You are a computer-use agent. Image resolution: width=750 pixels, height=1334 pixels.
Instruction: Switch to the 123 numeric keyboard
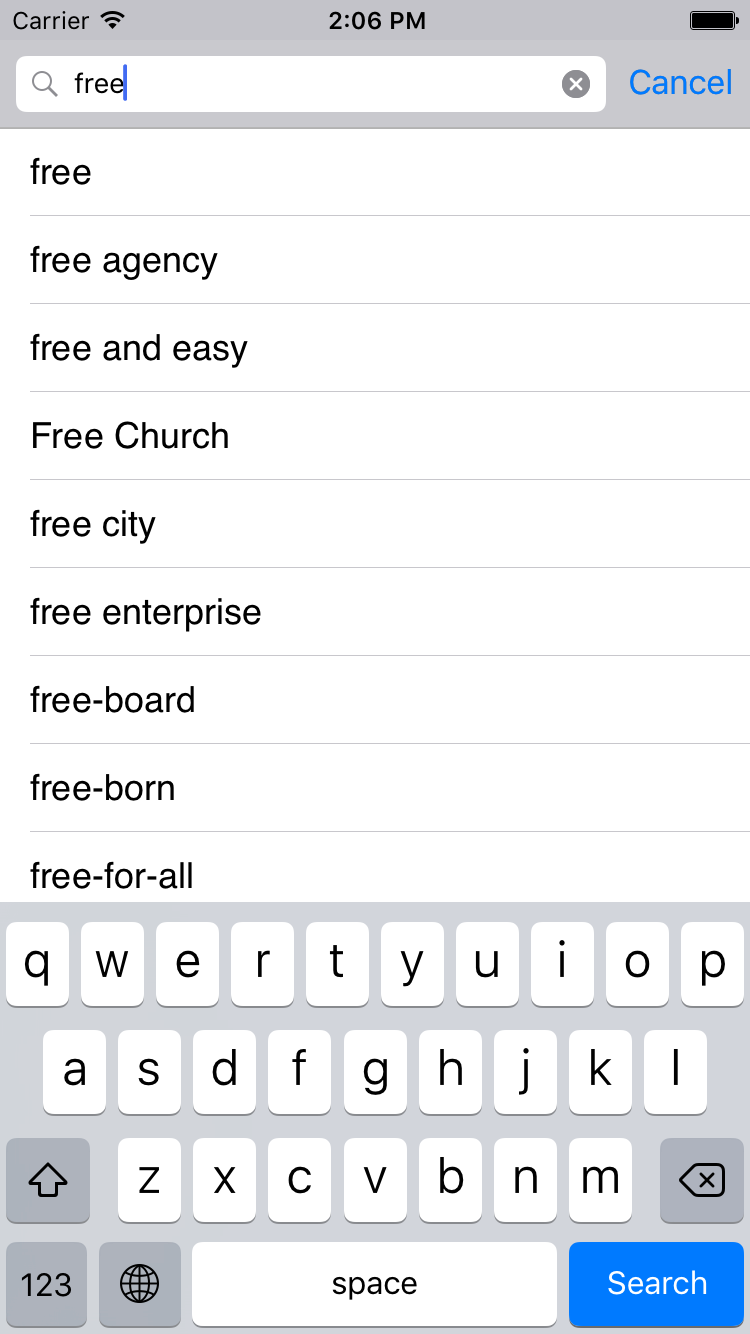(x=47, y=1283)
